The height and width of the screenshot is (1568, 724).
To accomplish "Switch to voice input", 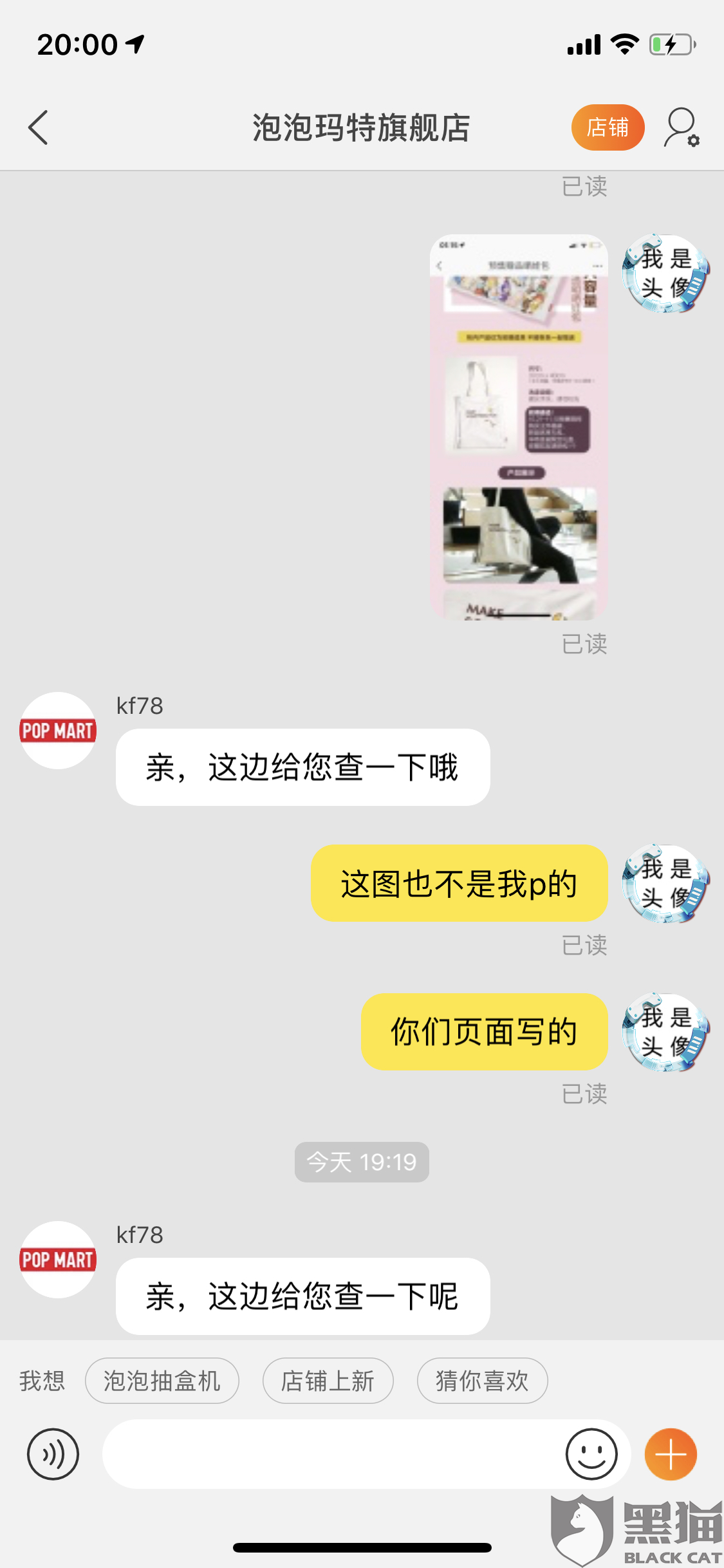I will (x=53, y=1454).
